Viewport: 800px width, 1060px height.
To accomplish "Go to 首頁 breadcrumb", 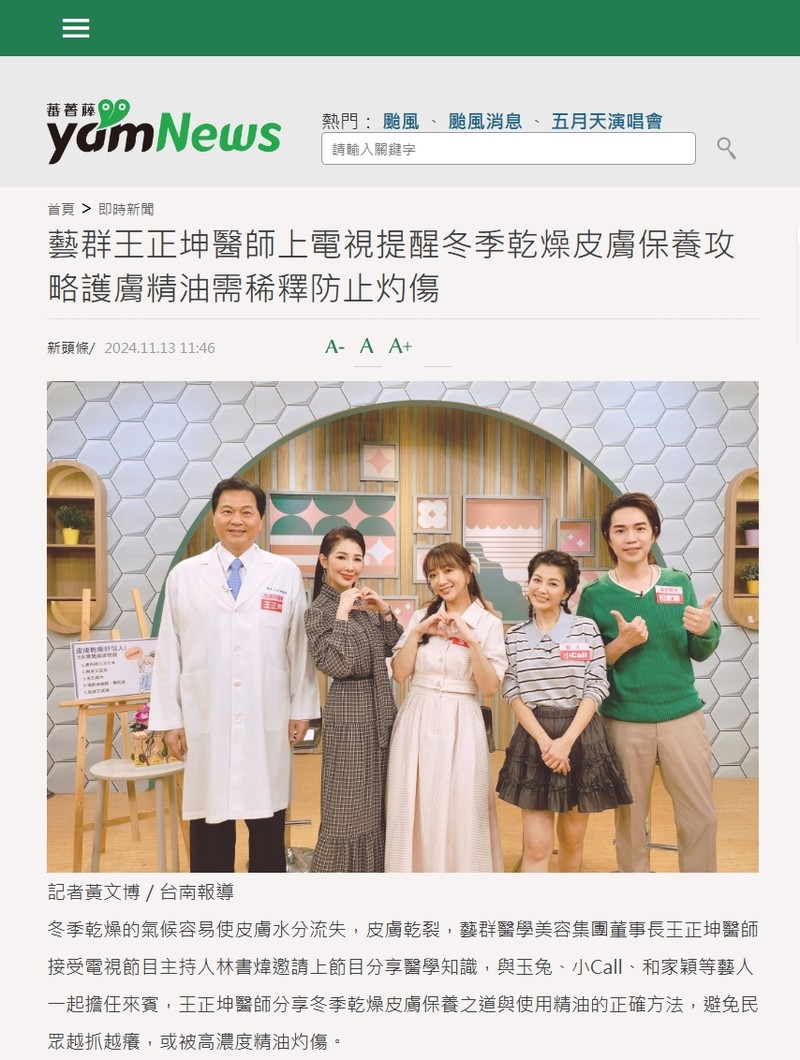I will coord(61,209).
